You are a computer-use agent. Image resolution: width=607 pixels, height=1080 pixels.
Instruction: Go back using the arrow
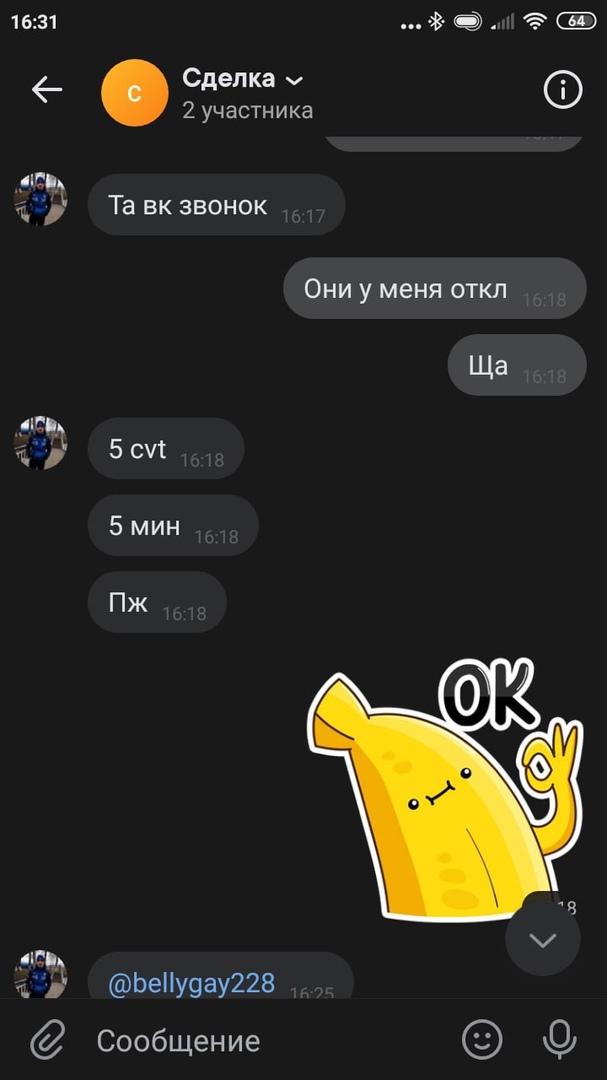pyautogui.click(x=47, y=90)
